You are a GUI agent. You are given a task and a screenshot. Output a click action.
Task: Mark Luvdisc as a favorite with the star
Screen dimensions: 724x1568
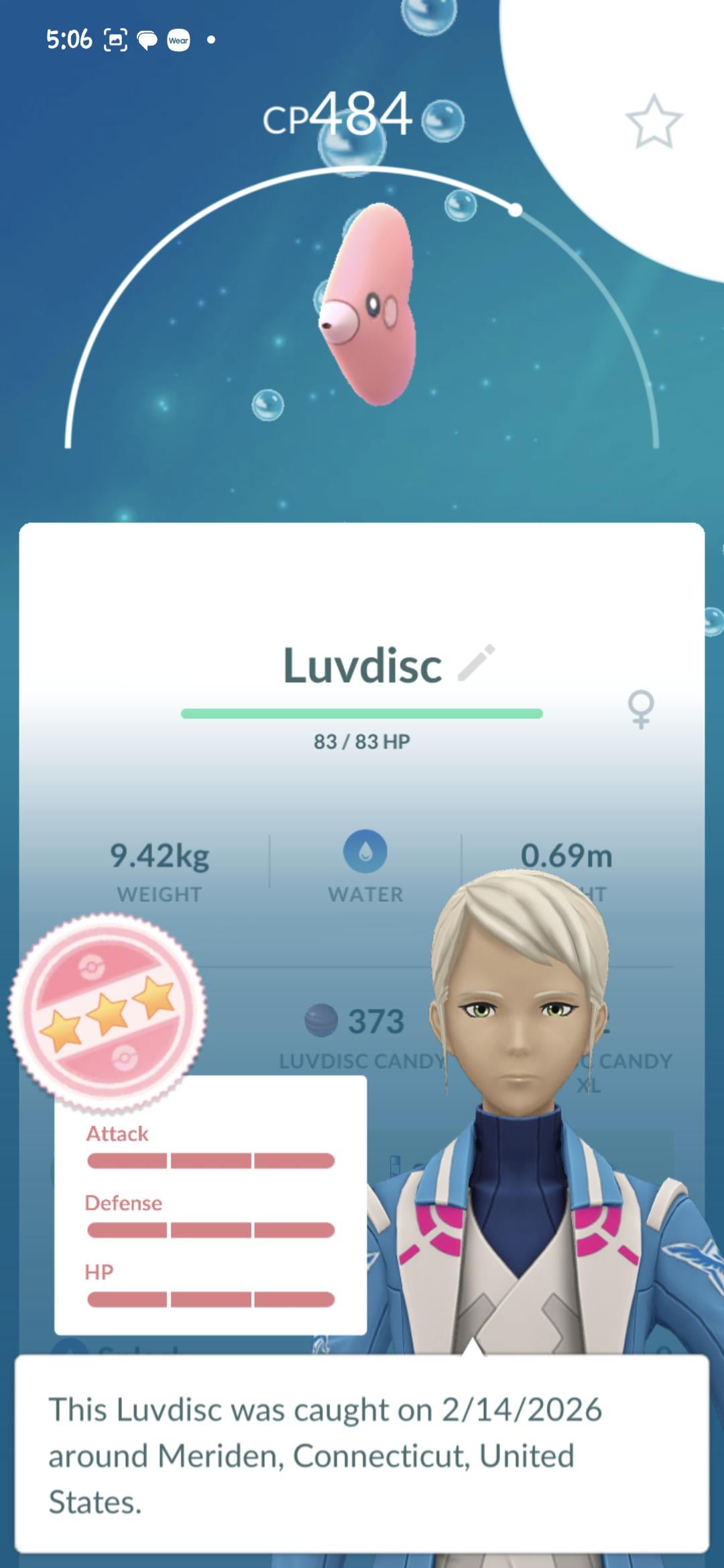[654, 121]
